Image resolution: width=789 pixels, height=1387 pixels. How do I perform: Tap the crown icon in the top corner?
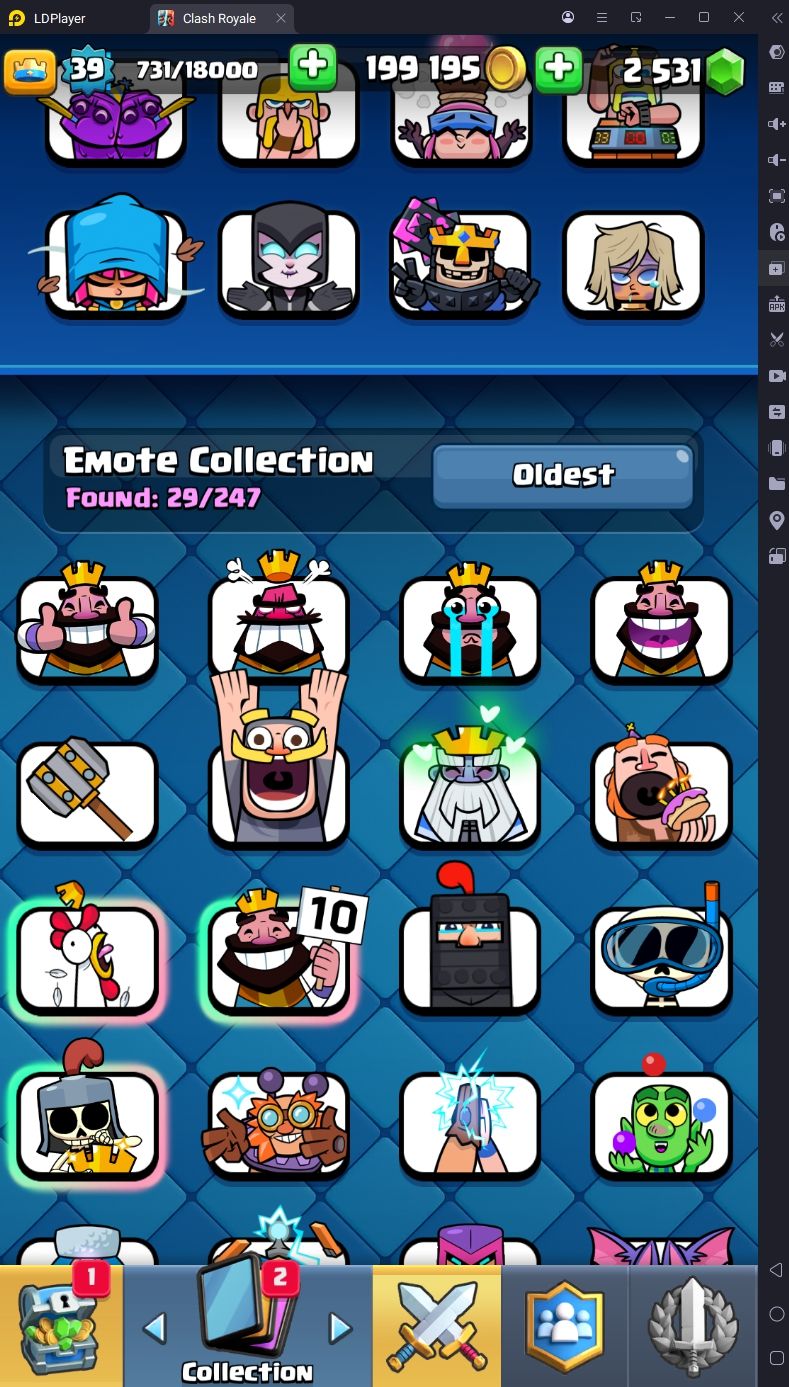coord(30,70)
